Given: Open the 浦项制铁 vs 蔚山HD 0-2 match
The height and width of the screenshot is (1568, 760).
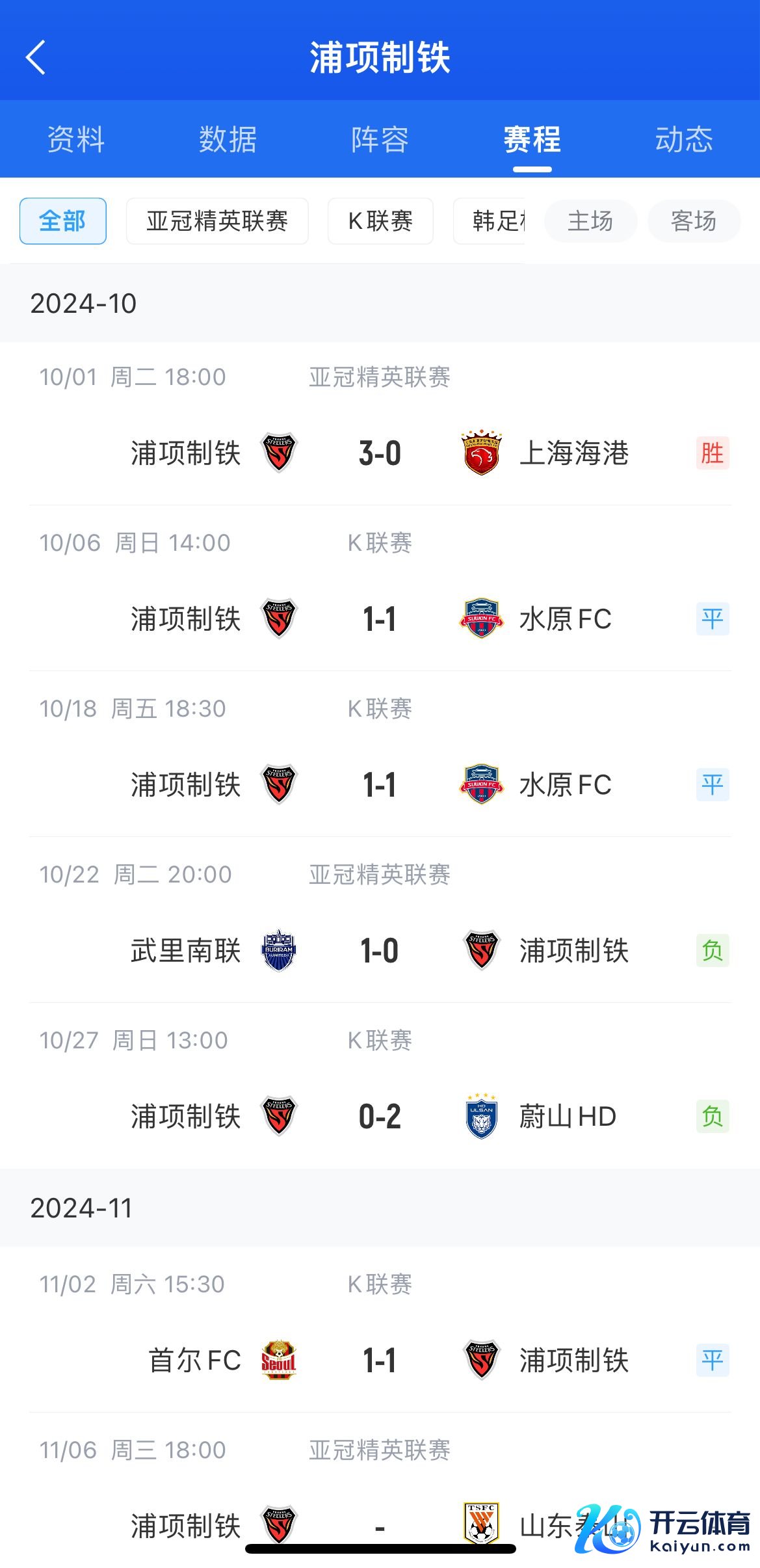Looking at the screenshot, I should 380,1086.
